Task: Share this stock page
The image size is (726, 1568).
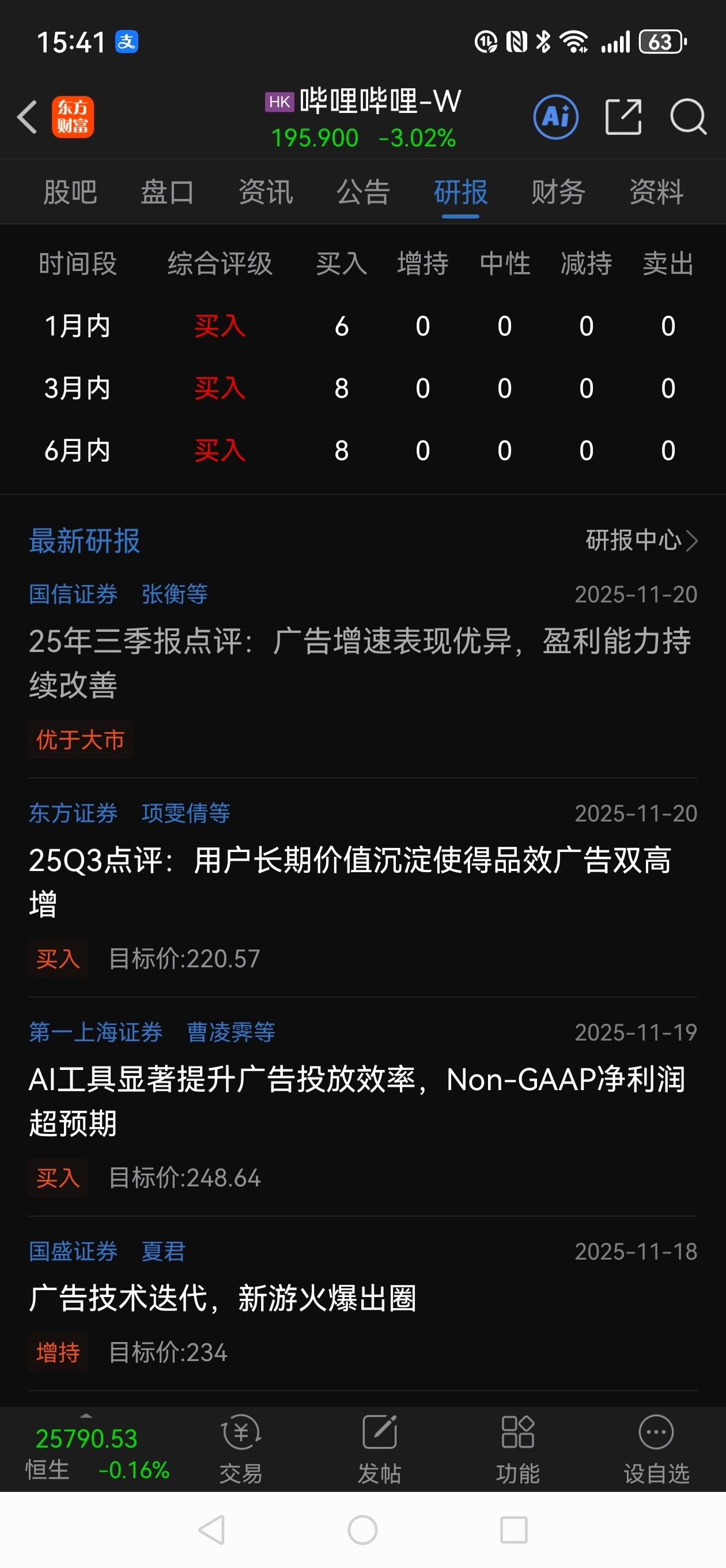Action: pyautogui.click(x=623, y=117)
